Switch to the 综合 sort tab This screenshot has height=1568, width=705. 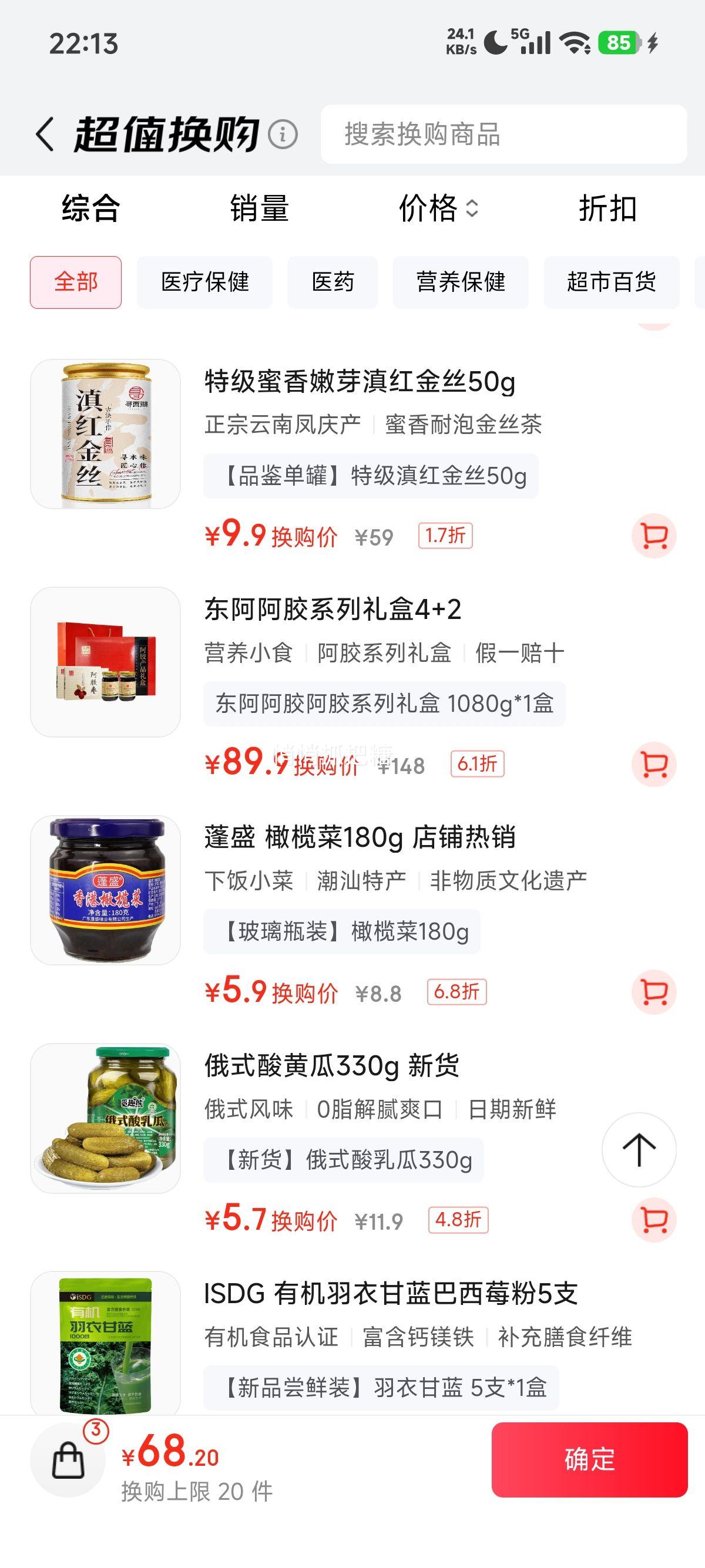(x=88, y=210)
